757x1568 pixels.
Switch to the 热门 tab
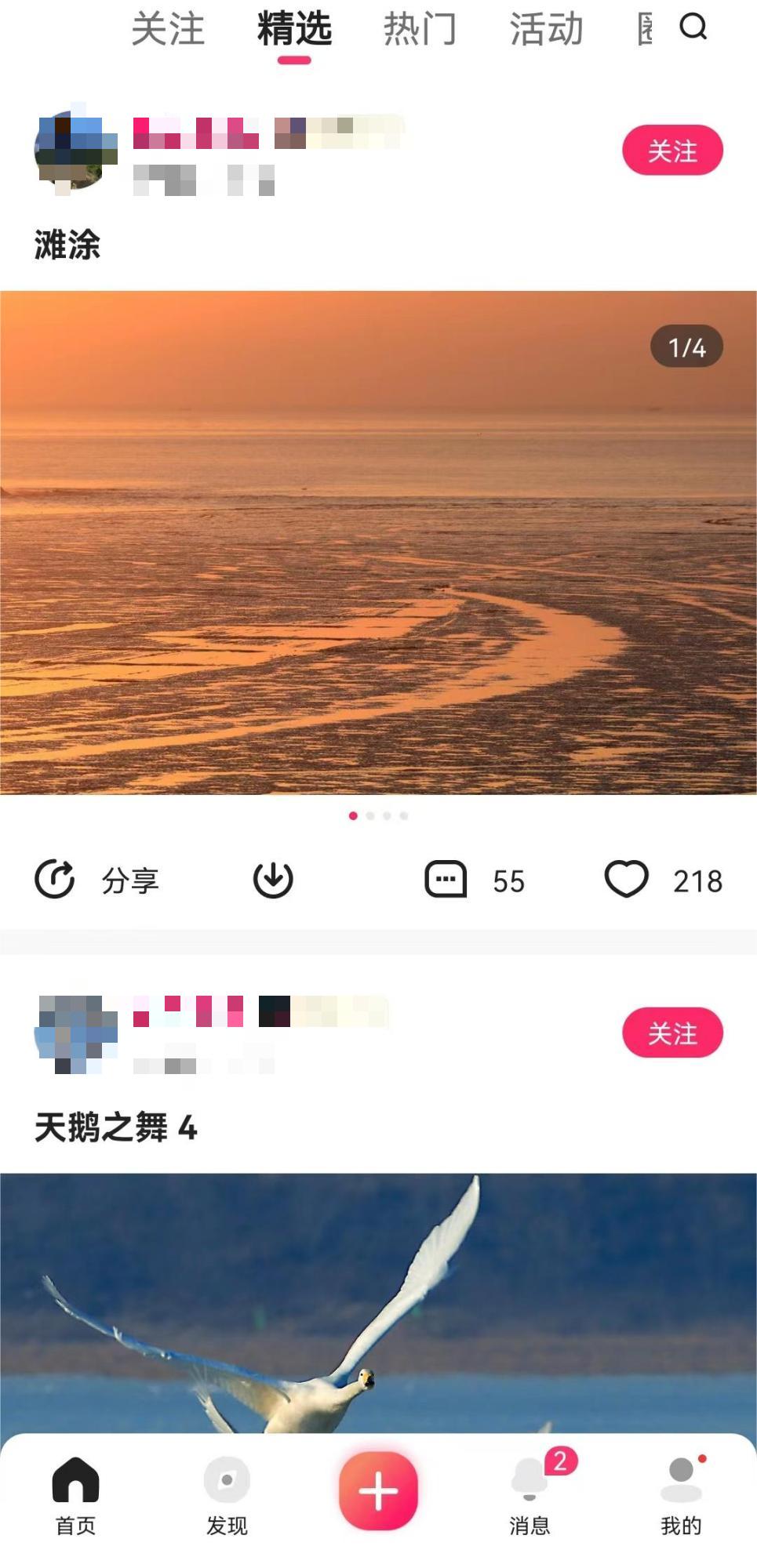pyautogui.click(x=420, y=30)
